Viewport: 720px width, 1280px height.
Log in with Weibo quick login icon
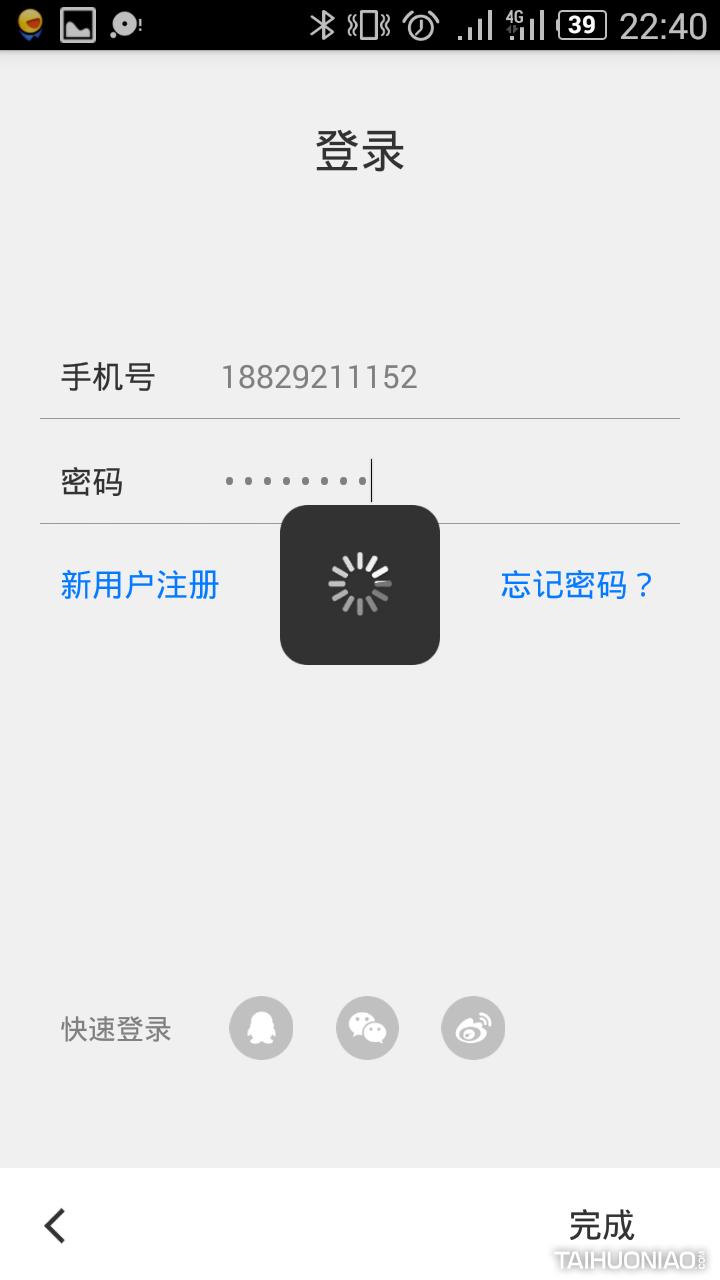pos(473,1027)
